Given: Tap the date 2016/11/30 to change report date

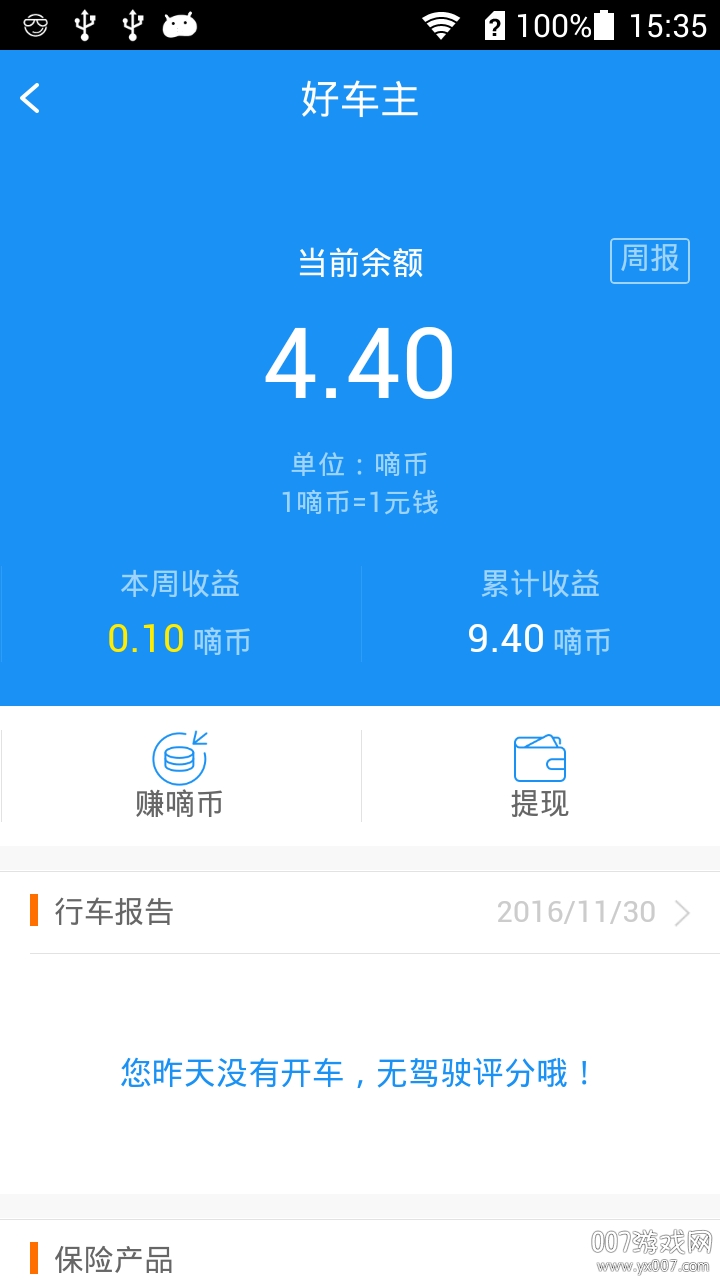Looking at the screenshot, I should point(576,911).
